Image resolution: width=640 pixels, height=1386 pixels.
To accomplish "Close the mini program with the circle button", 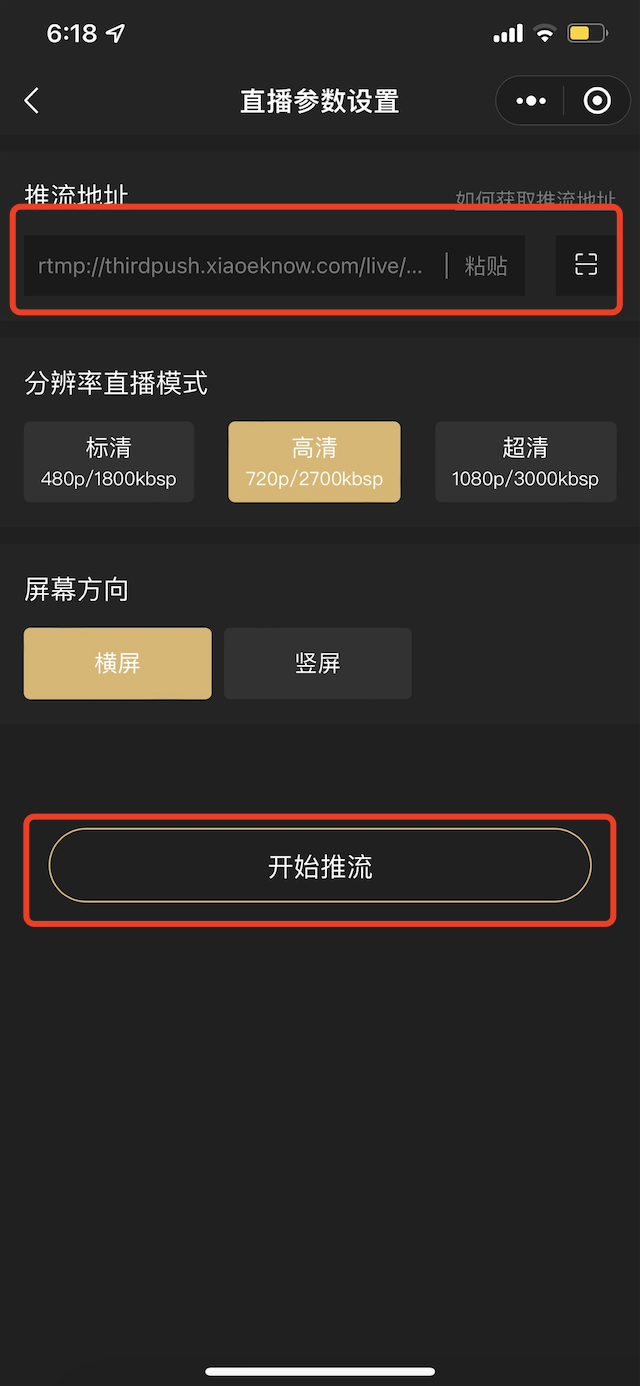I will 597,101.
